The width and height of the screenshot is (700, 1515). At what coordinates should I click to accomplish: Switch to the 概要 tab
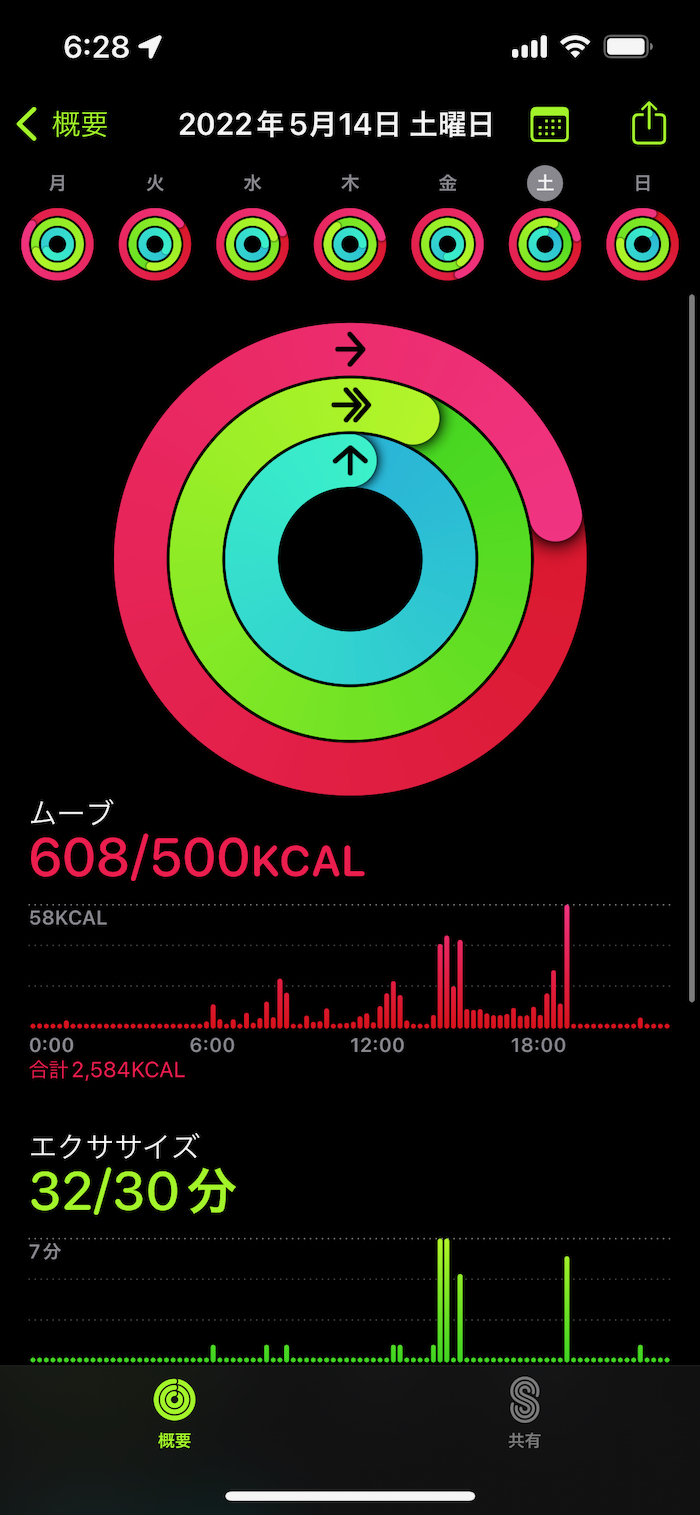pyautogui.click(x=175, y=1412)
